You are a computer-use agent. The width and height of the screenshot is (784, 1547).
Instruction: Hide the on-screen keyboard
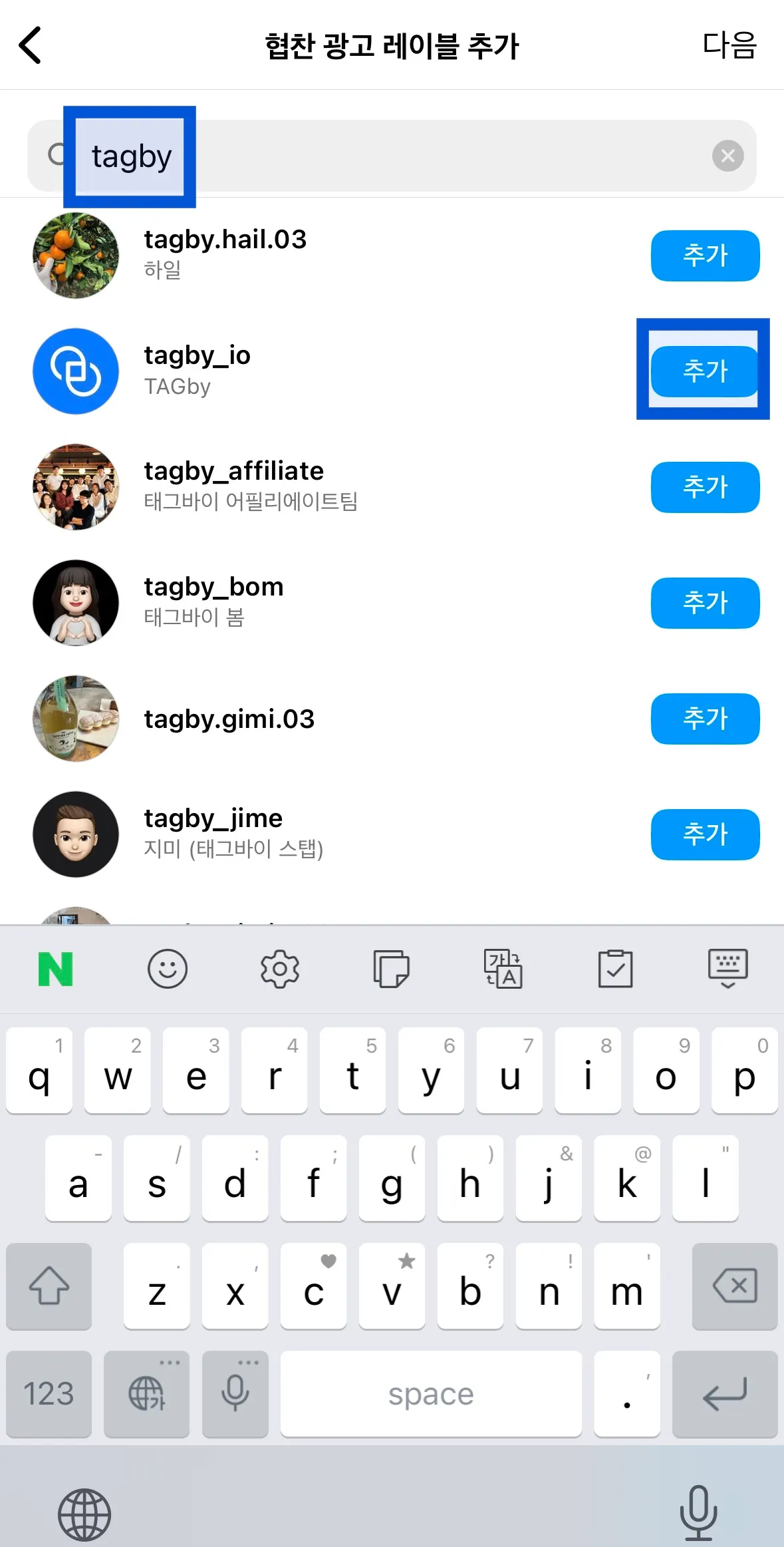coord(727,969)
